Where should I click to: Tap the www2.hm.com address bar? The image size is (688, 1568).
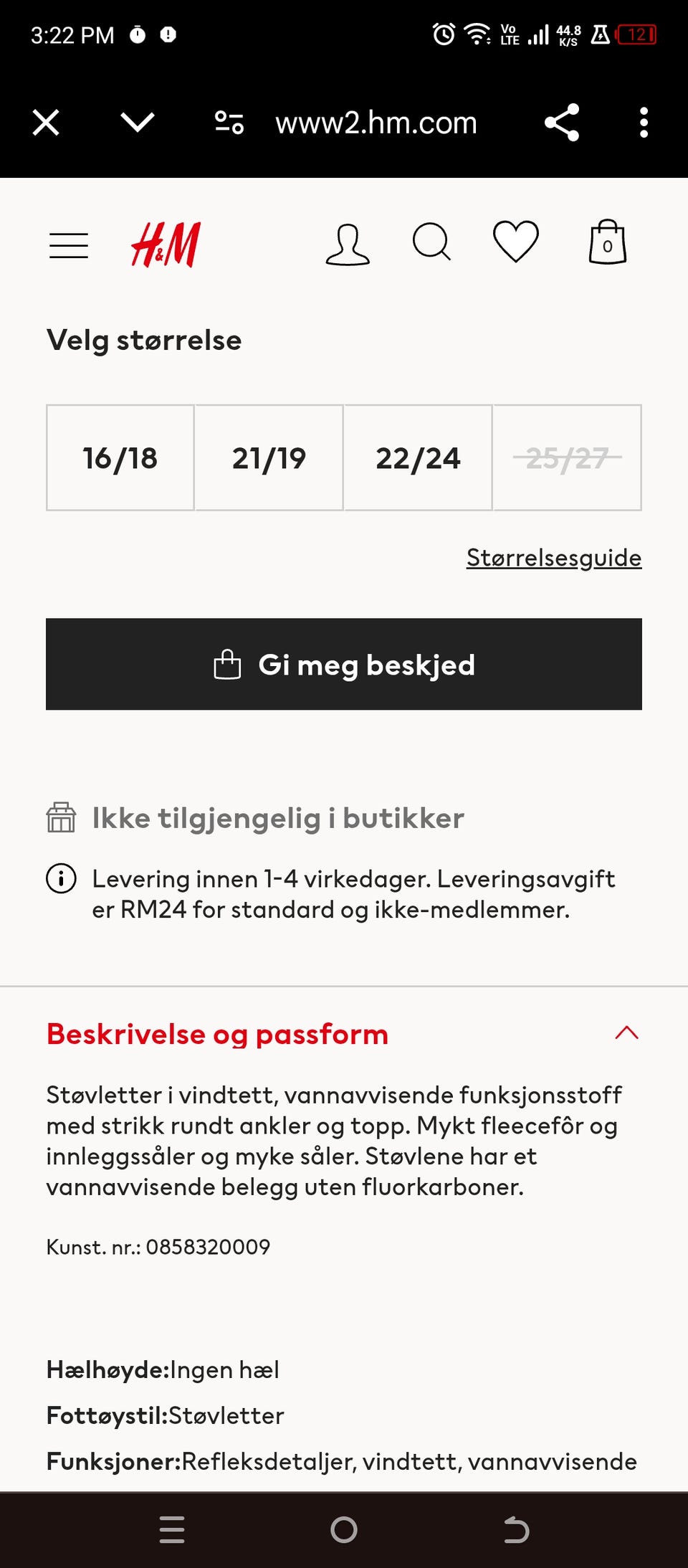pyautogui.click(x=376, y=122)
